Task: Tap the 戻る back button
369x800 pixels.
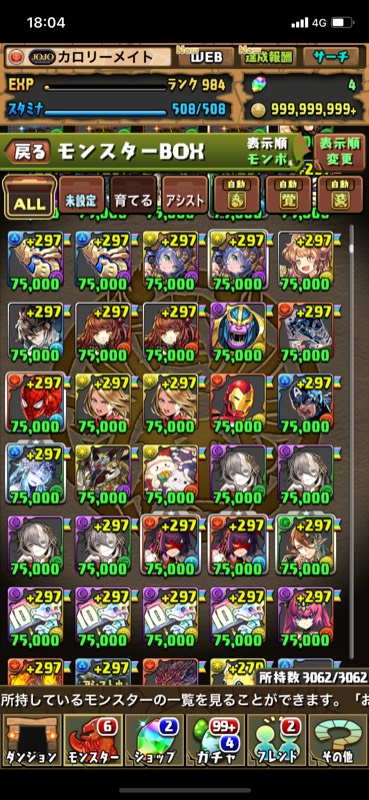Action: 30,151
